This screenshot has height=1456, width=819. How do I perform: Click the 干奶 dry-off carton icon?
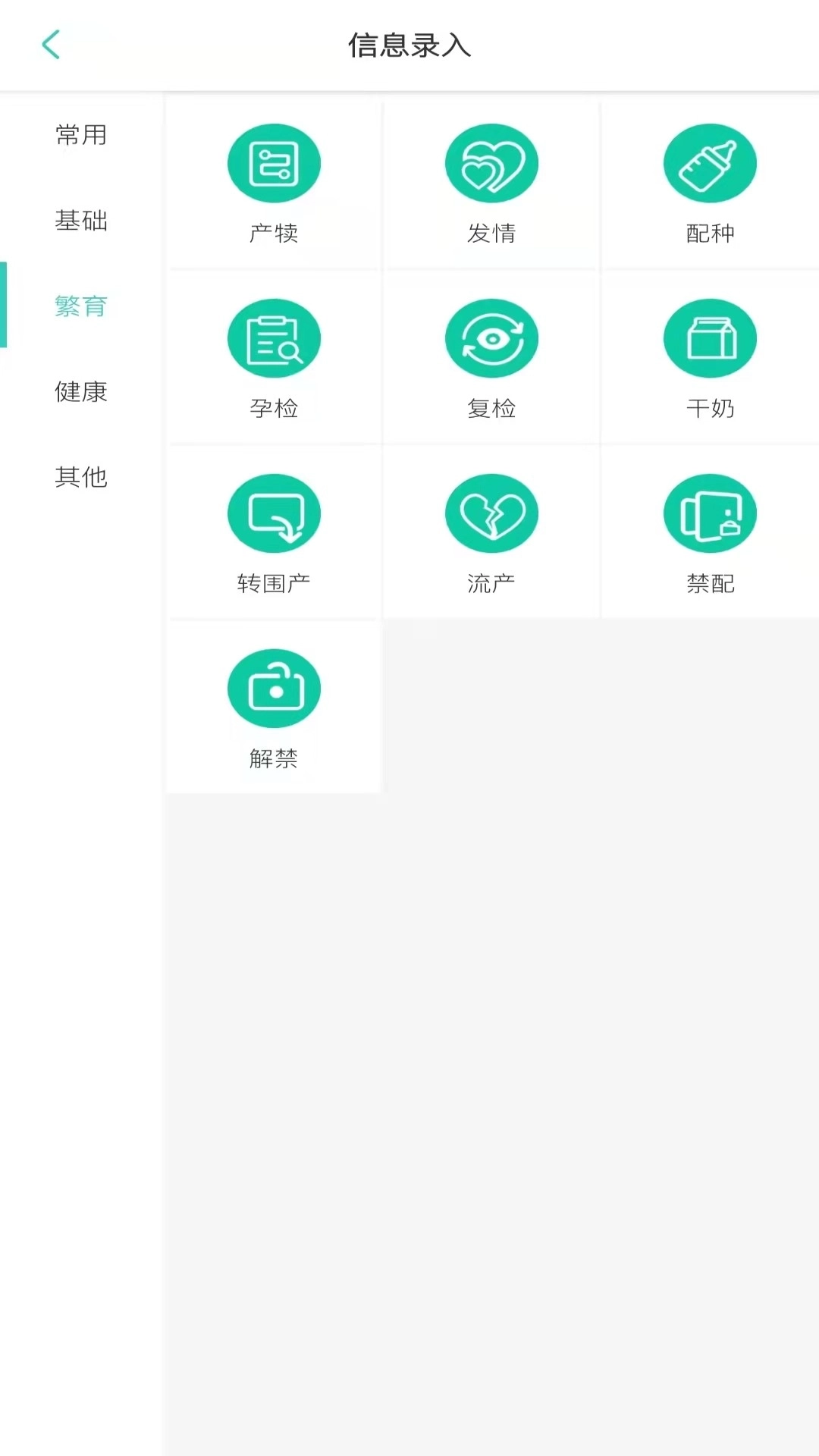click(x=710, y=338)
